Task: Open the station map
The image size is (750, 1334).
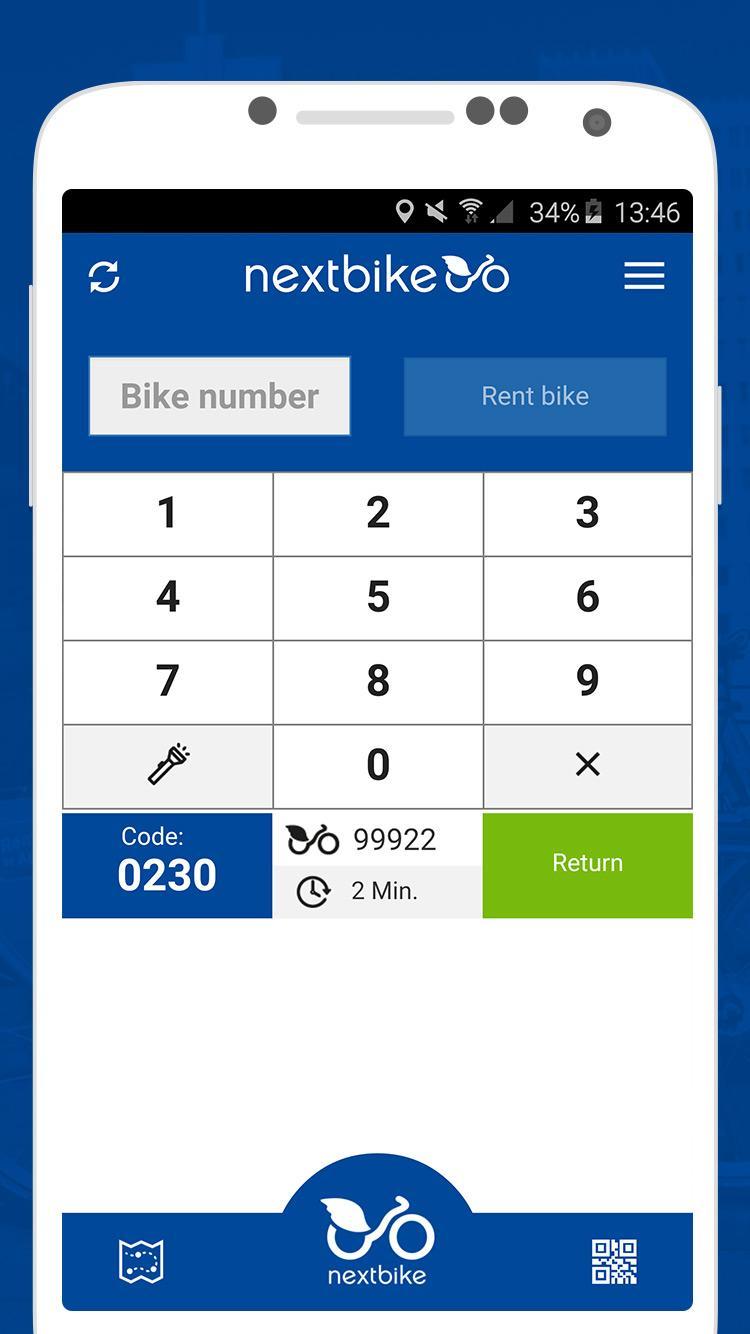Action: [140, 1262]
